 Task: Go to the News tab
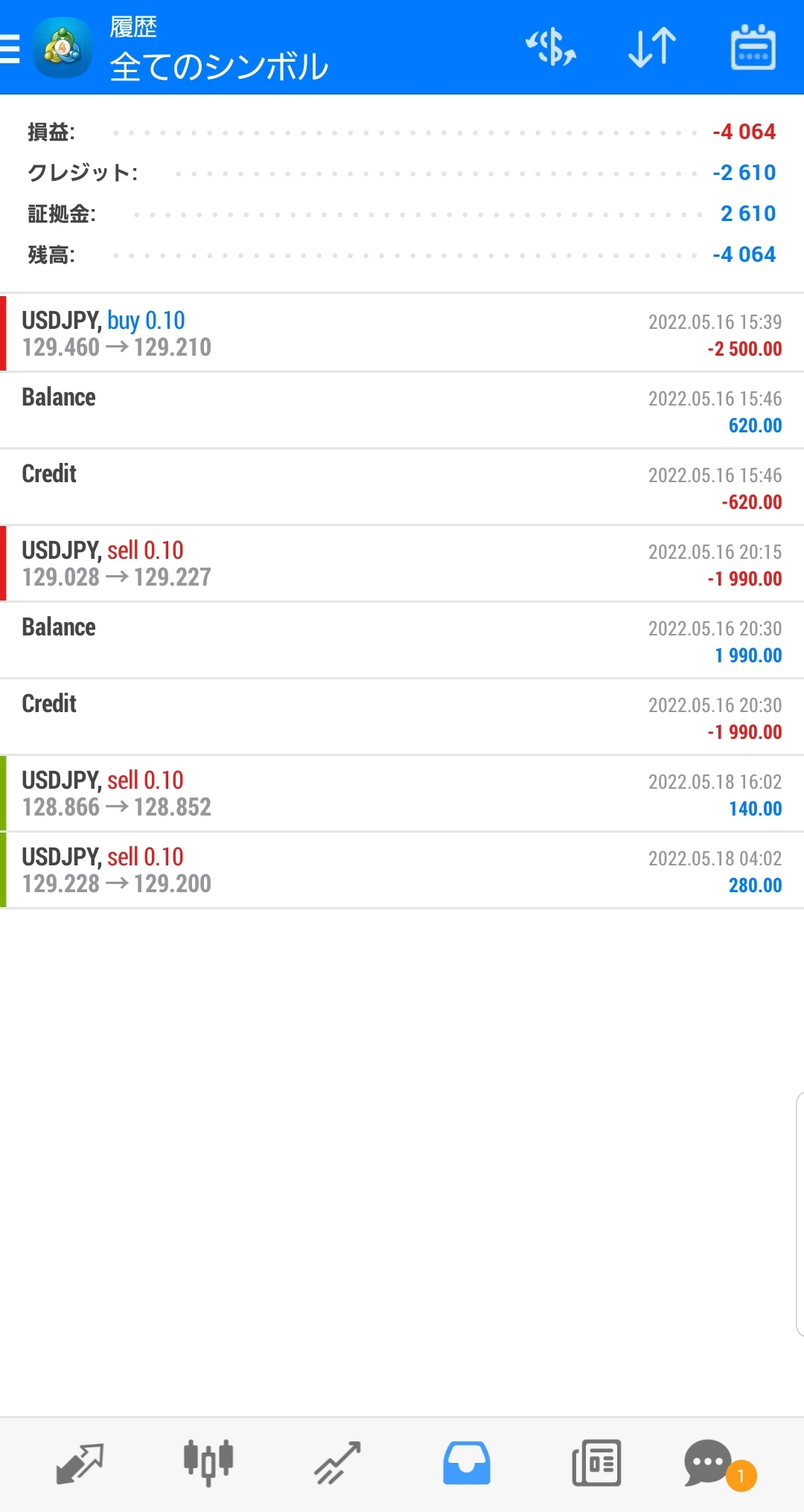tap(596, 1464)
